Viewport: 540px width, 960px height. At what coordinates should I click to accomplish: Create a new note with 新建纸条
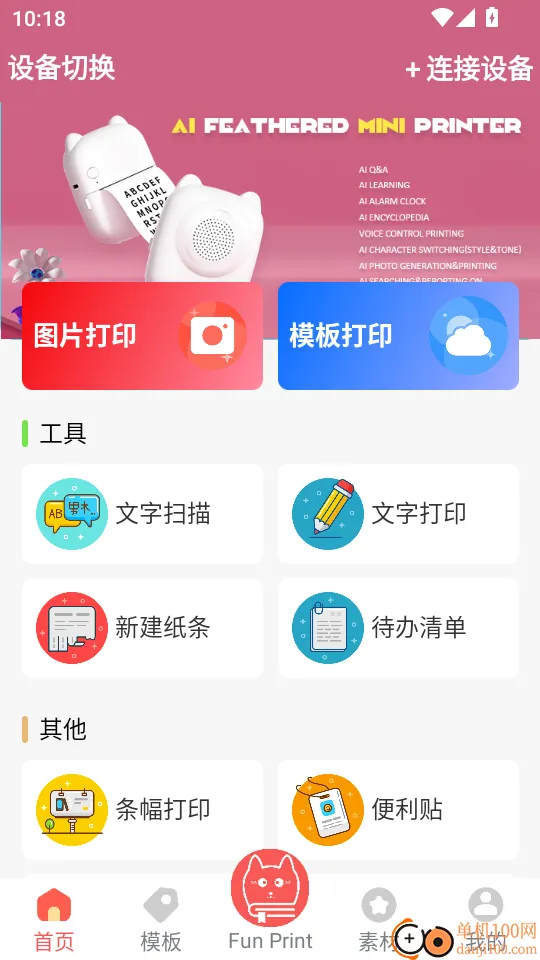(x=142, y=628)
